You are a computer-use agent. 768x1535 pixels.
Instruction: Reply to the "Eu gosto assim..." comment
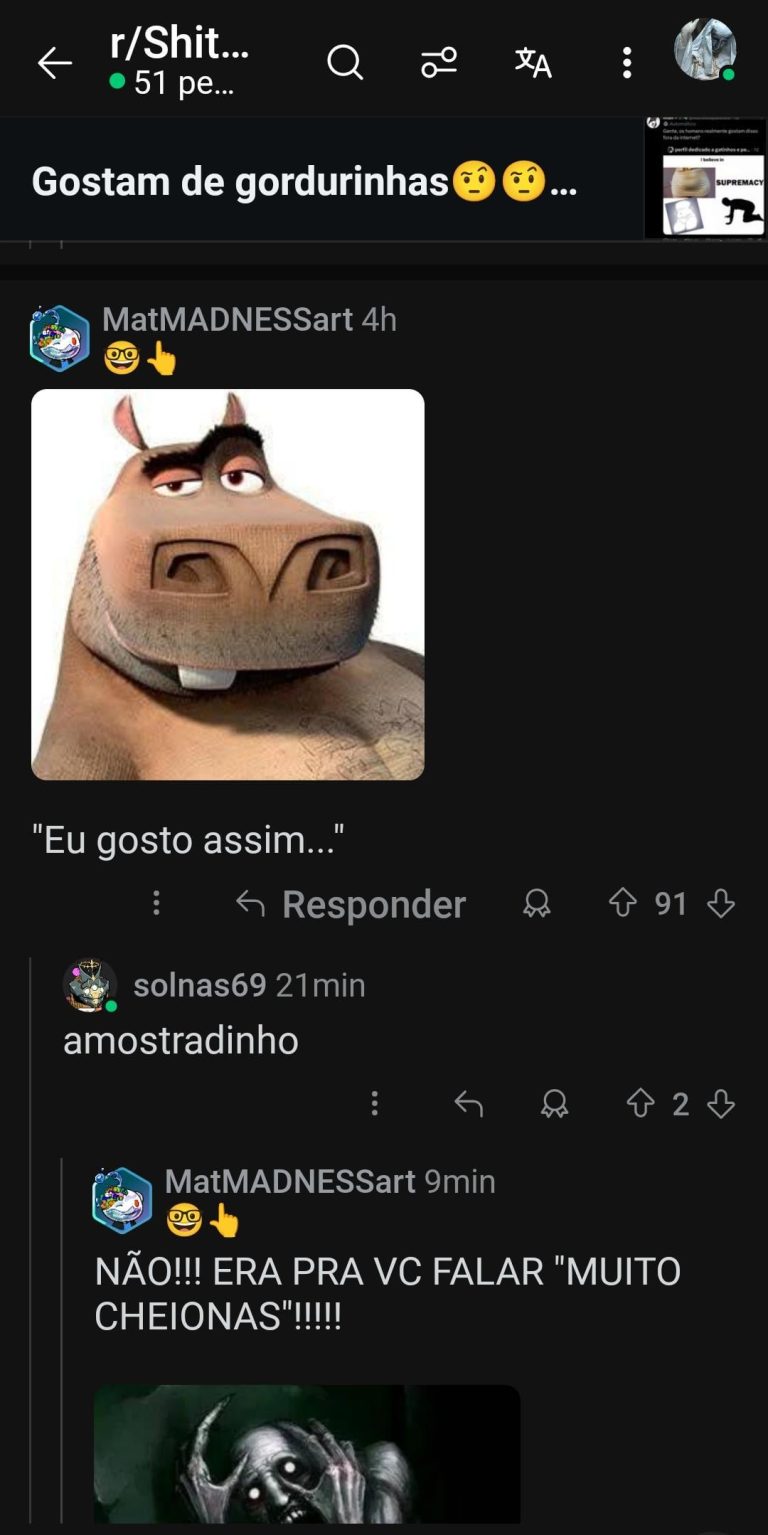352,904
